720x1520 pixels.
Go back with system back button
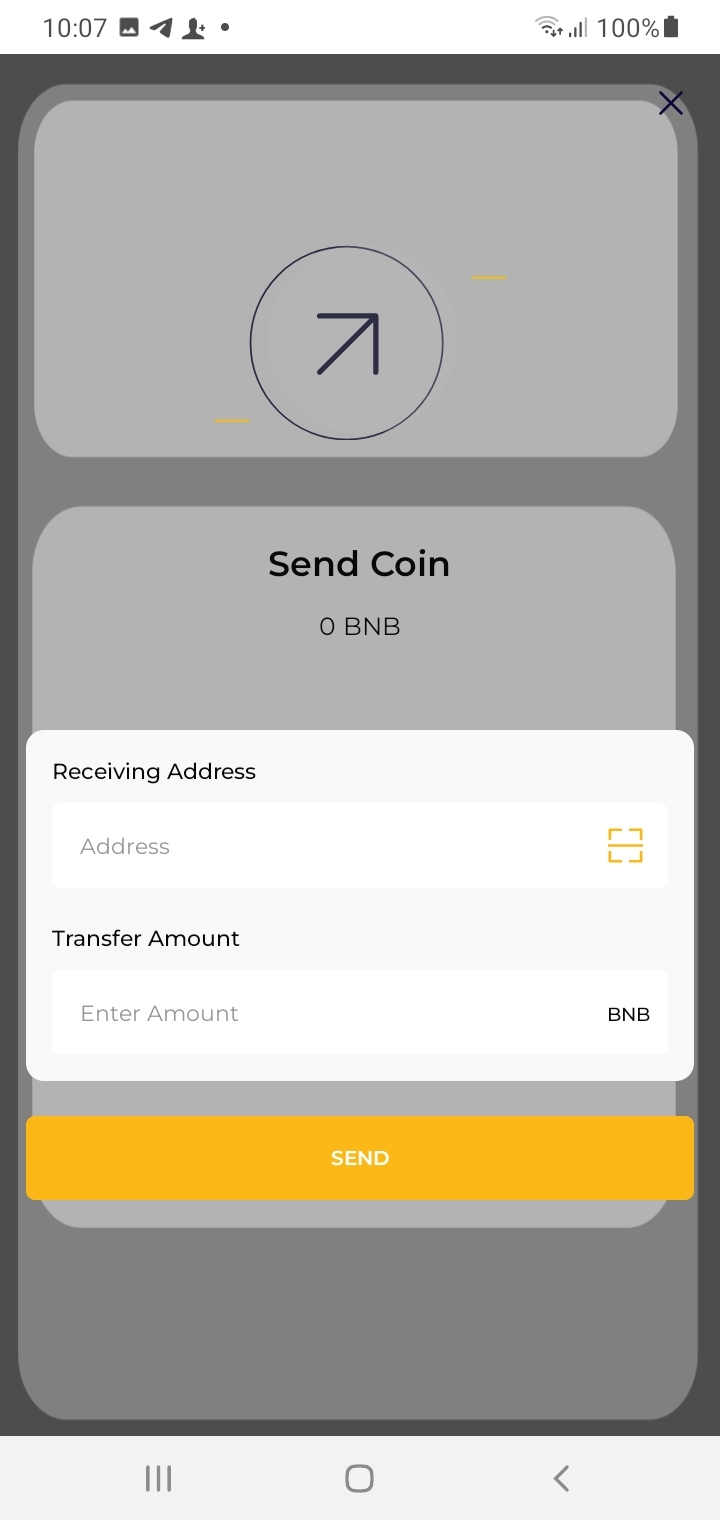coord(561,1478)
